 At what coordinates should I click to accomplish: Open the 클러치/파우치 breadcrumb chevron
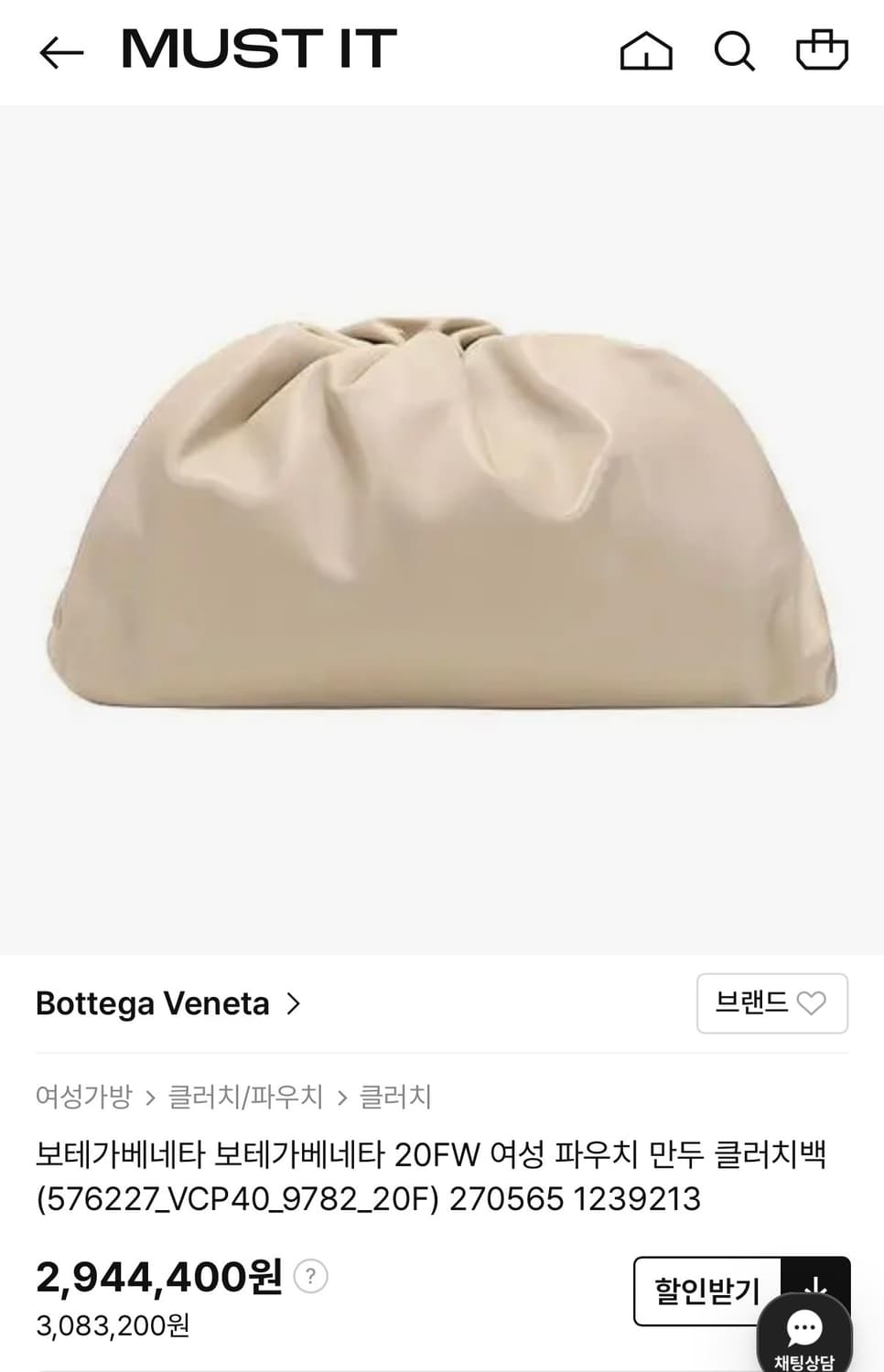(x=342, y=1098)
